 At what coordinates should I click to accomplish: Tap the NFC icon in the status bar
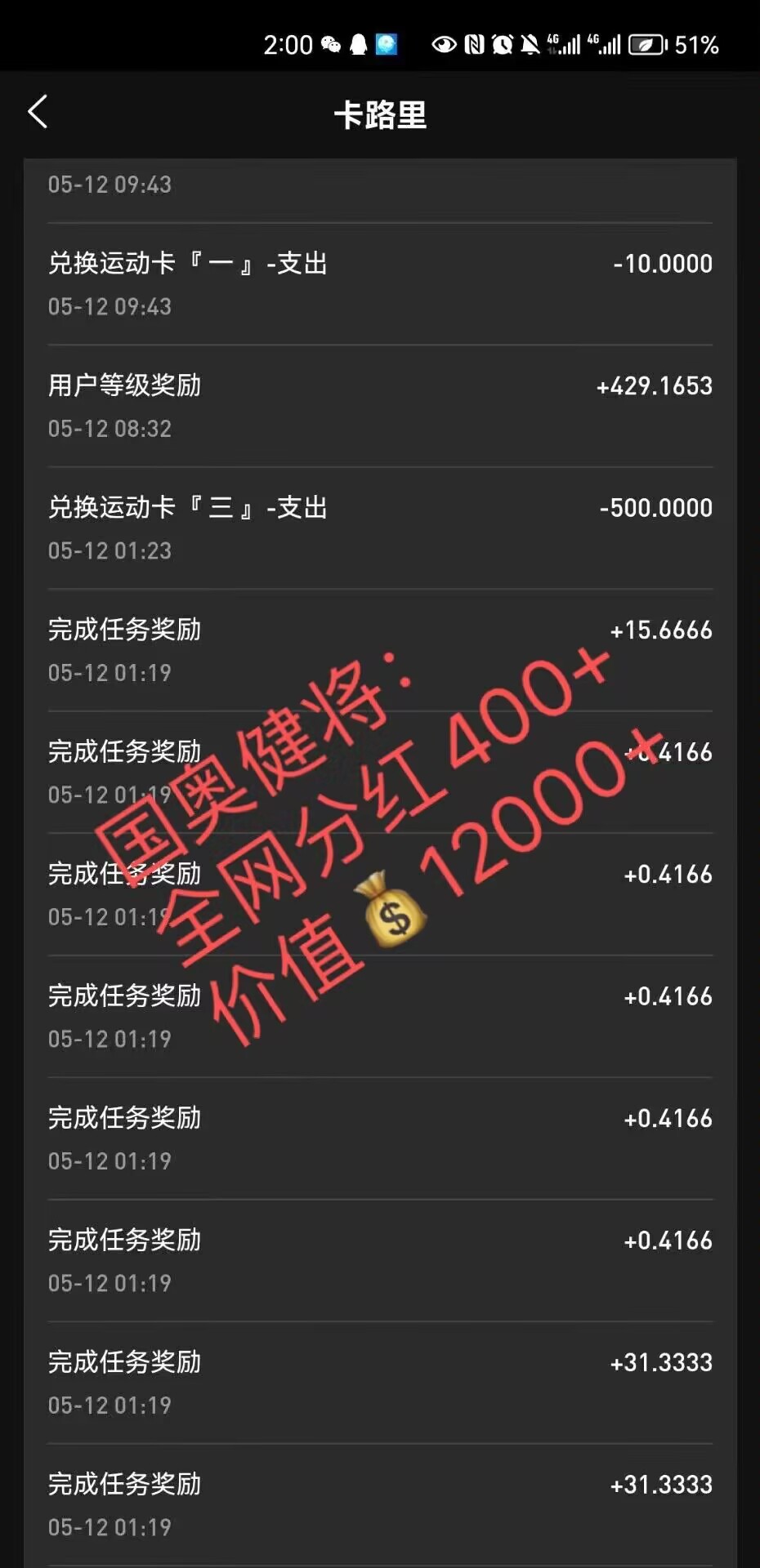(x=476, y=42)
